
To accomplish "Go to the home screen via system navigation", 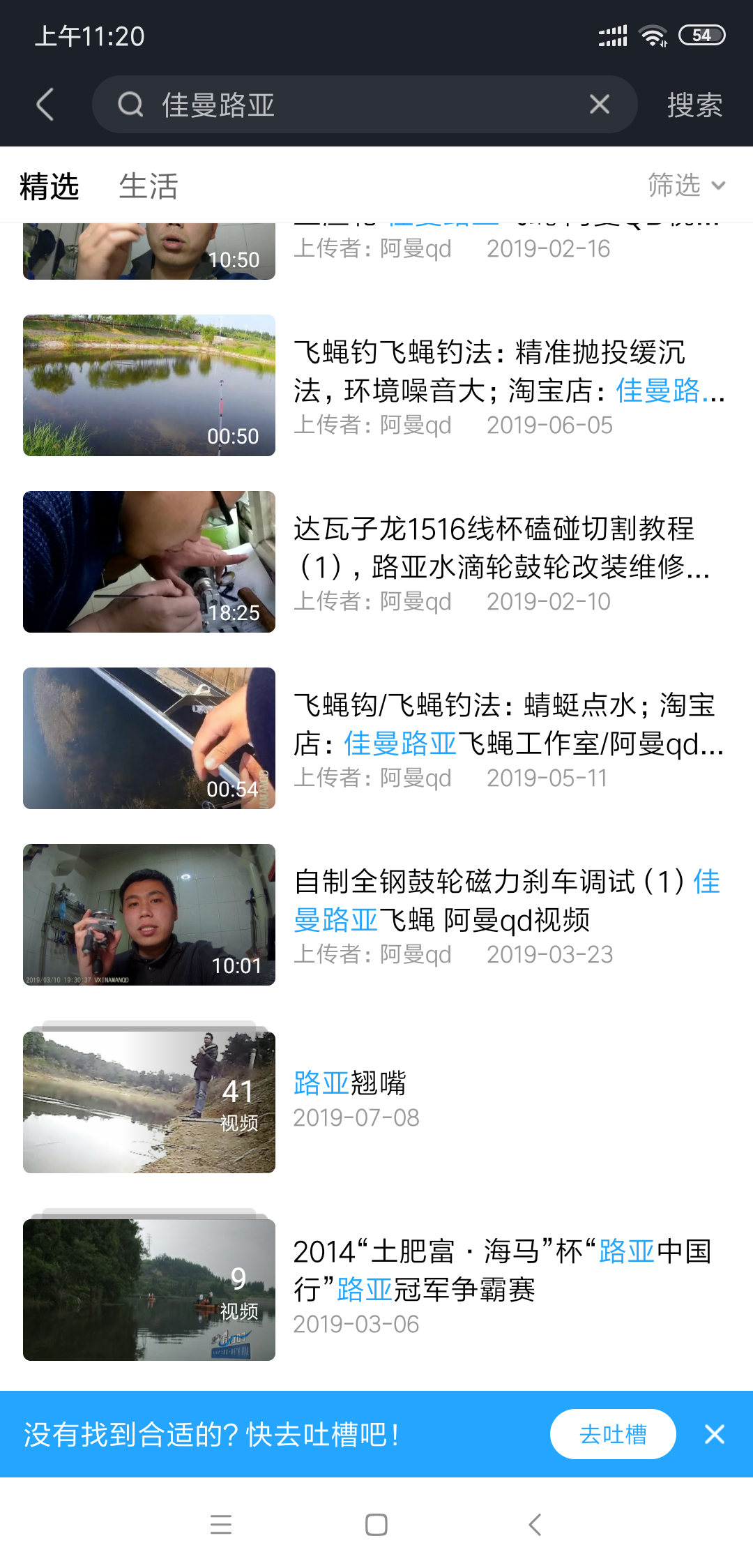I will 376,1525.
